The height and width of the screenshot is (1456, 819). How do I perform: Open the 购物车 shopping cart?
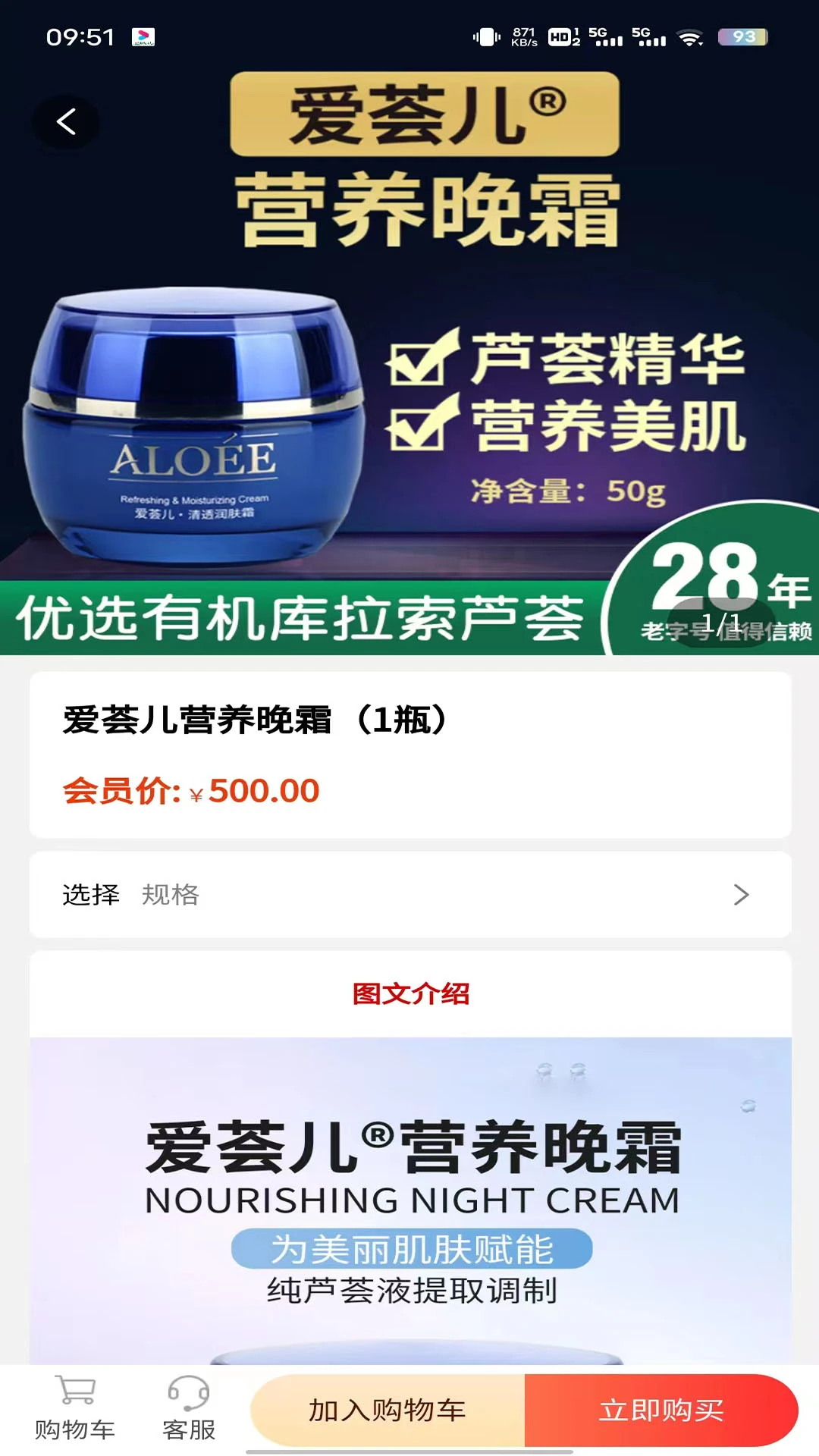coord(75,1409)
